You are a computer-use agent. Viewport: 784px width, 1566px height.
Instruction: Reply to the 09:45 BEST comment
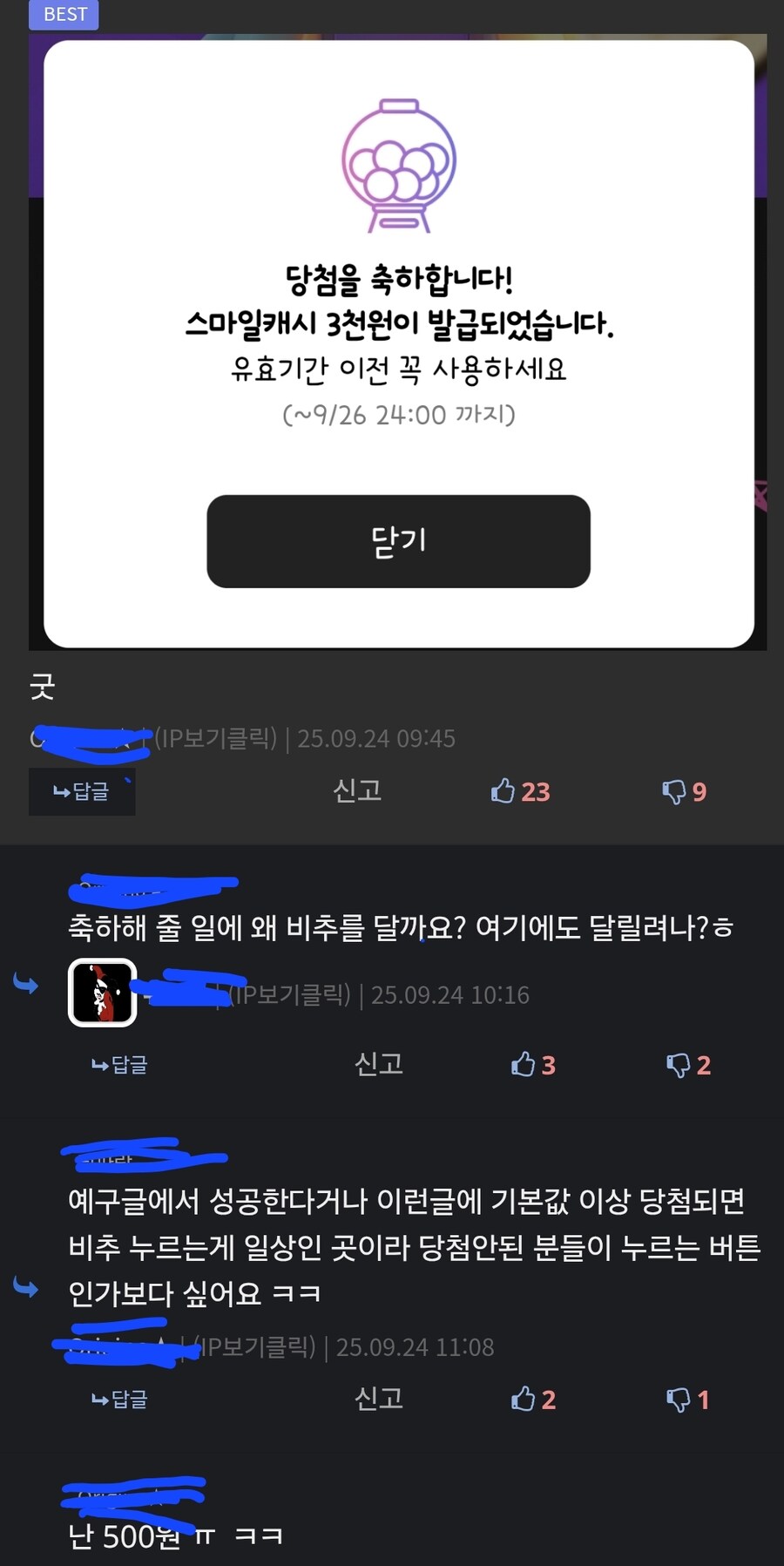[x=81, y=791]
